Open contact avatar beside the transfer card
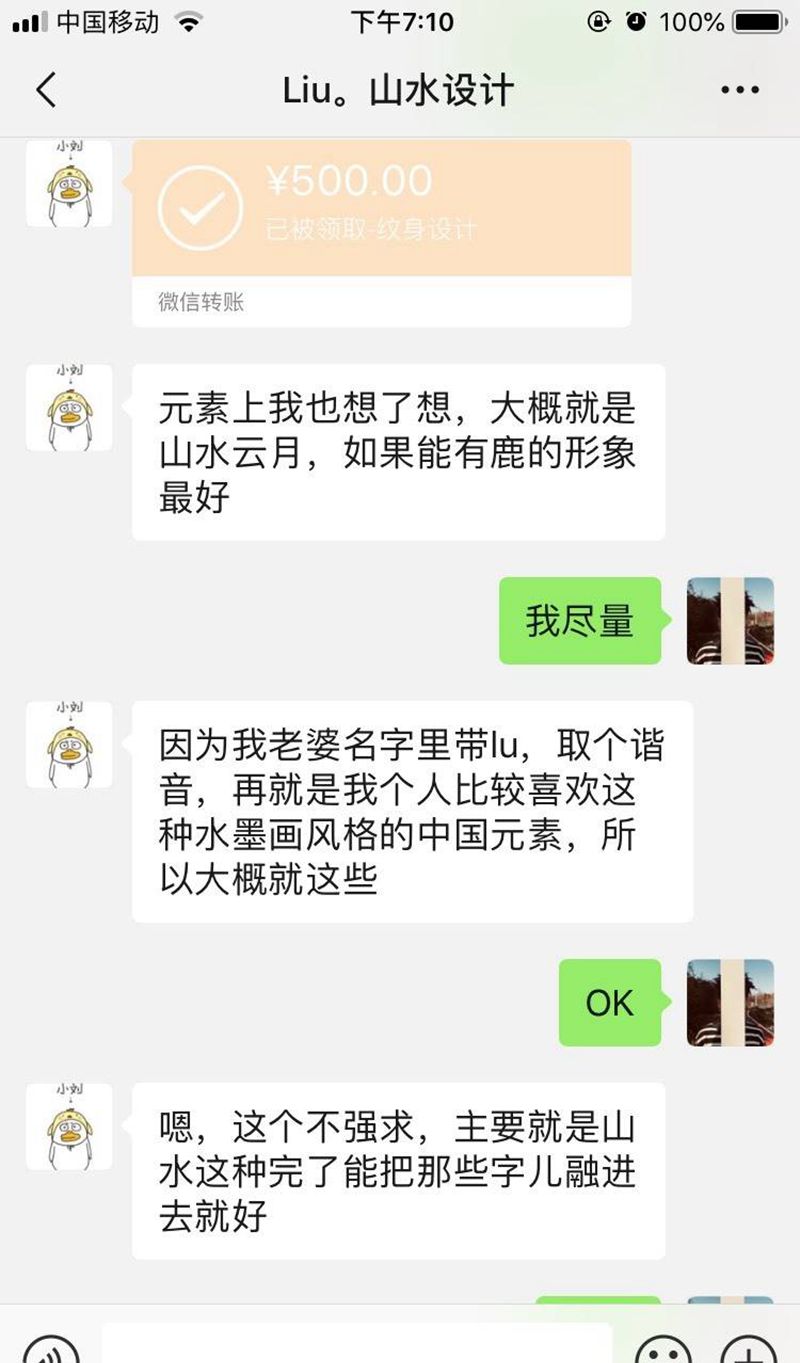800x1363 pixels. pos(69,184)
